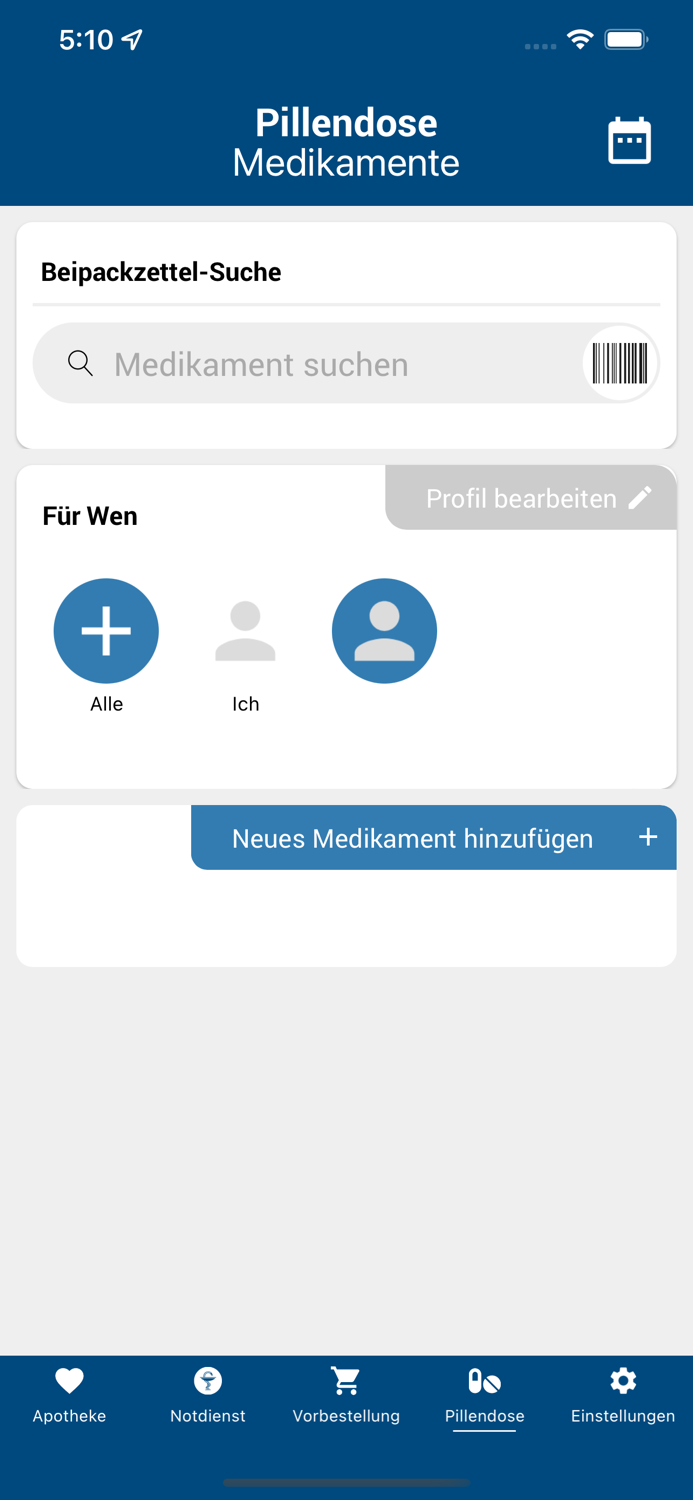Open Einstellungen settings tab
Image resolution: width=693 pixels, height=1500 pixels.
tap(623, 1396)
